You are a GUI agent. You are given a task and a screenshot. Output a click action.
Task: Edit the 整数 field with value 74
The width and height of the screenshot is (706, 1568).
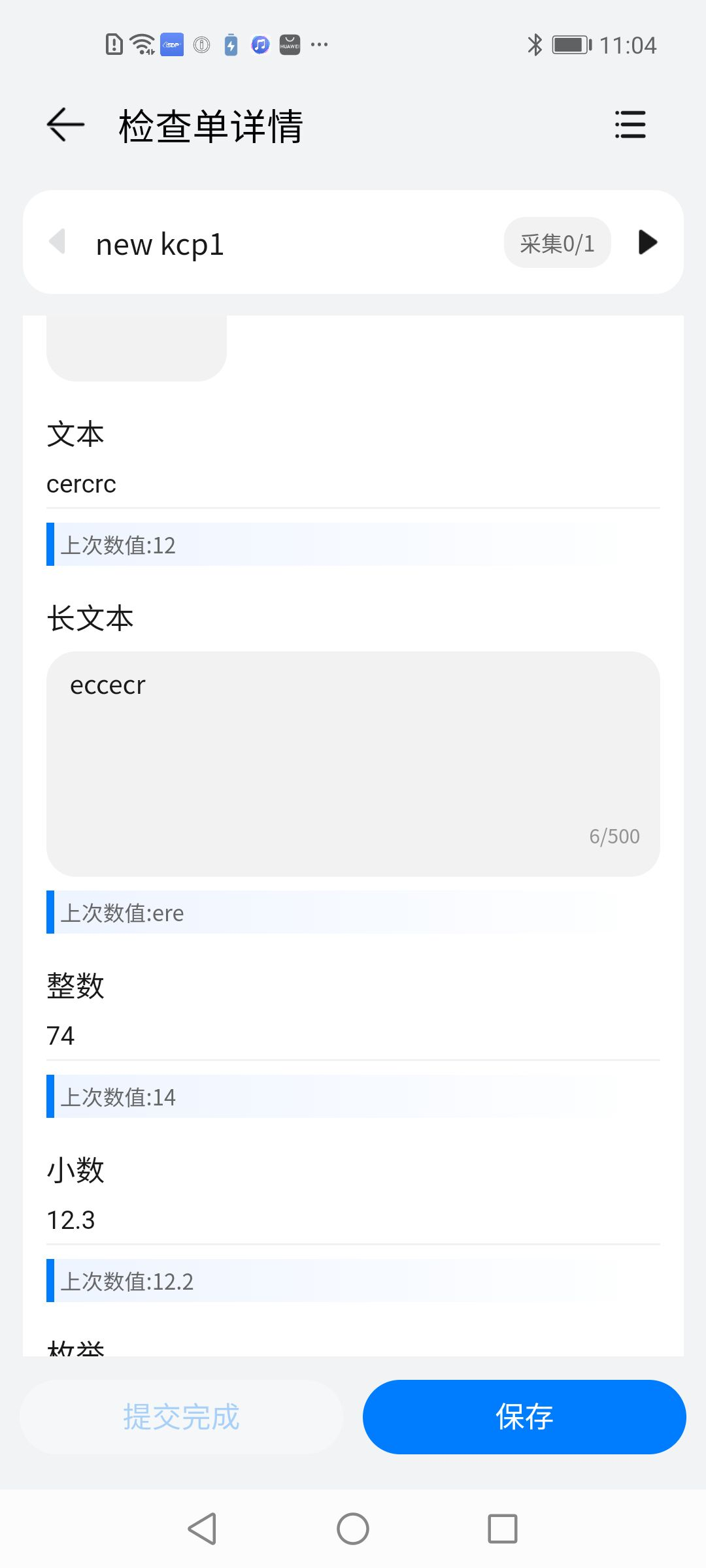click(x=353, y=1036)
